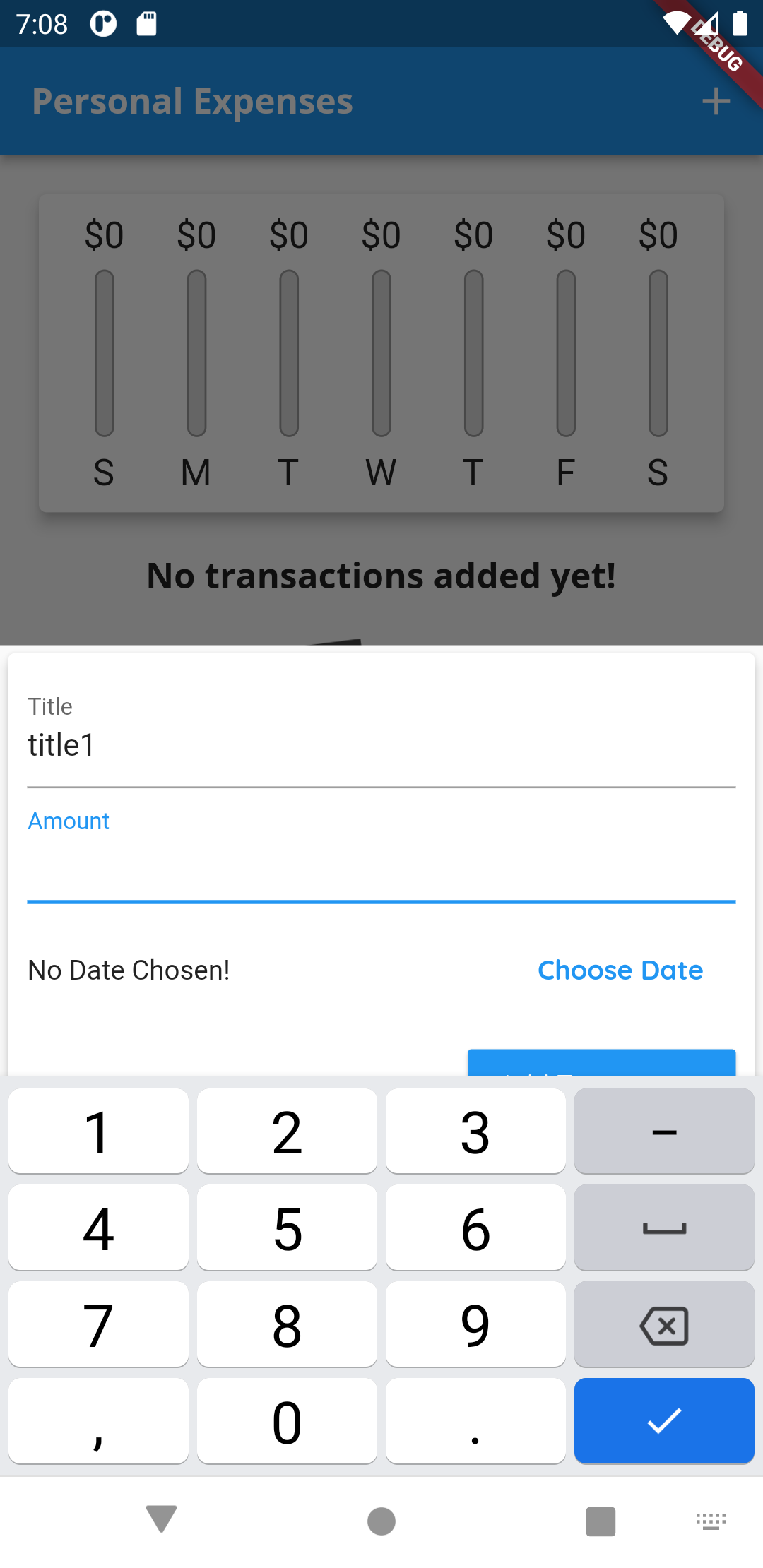Tap the comma key on the keypad

[98, 1420]
